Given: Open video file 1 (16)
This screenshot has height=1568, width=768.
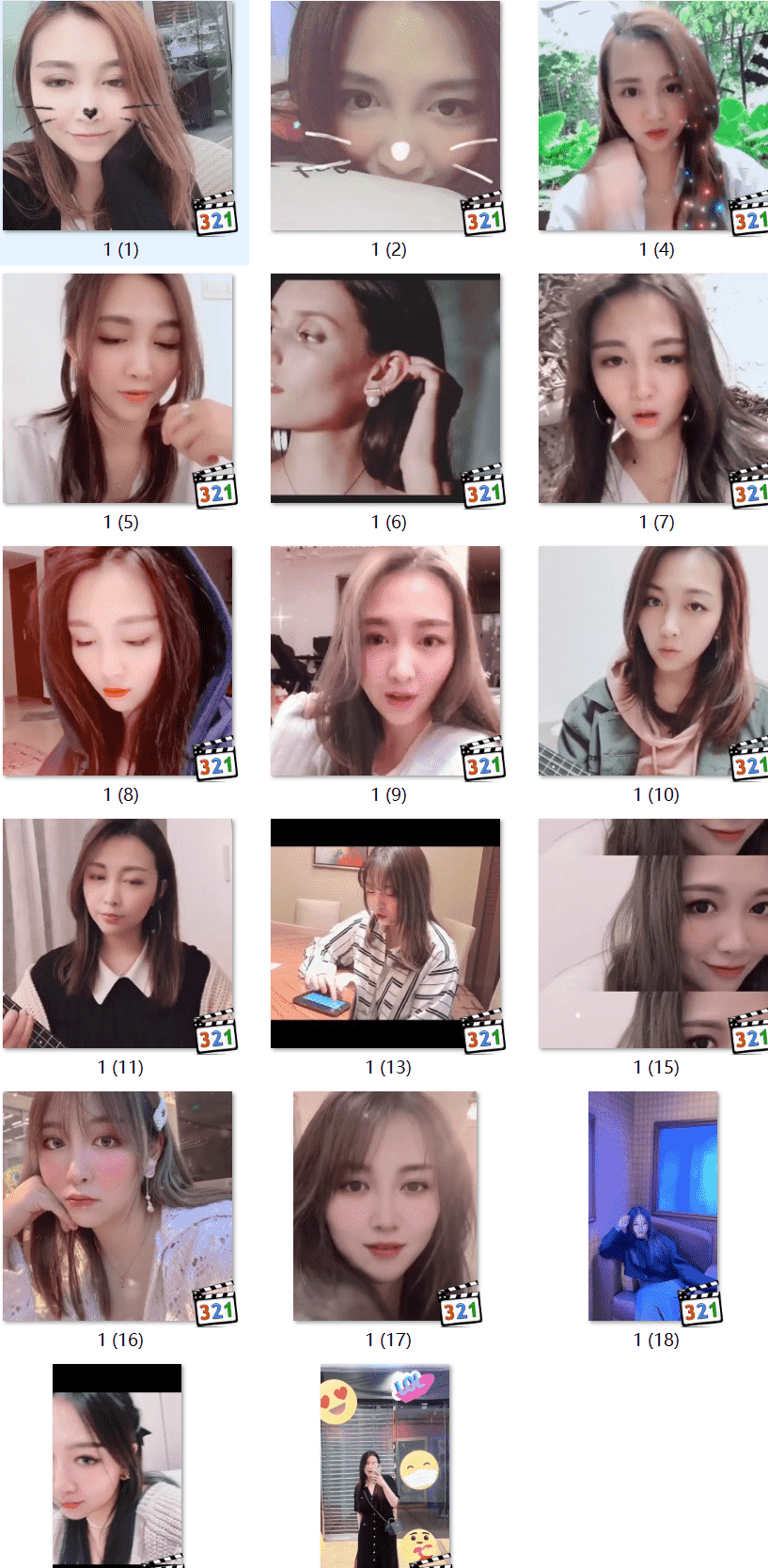Looking at the screenshot, I should pos(118,1206).
